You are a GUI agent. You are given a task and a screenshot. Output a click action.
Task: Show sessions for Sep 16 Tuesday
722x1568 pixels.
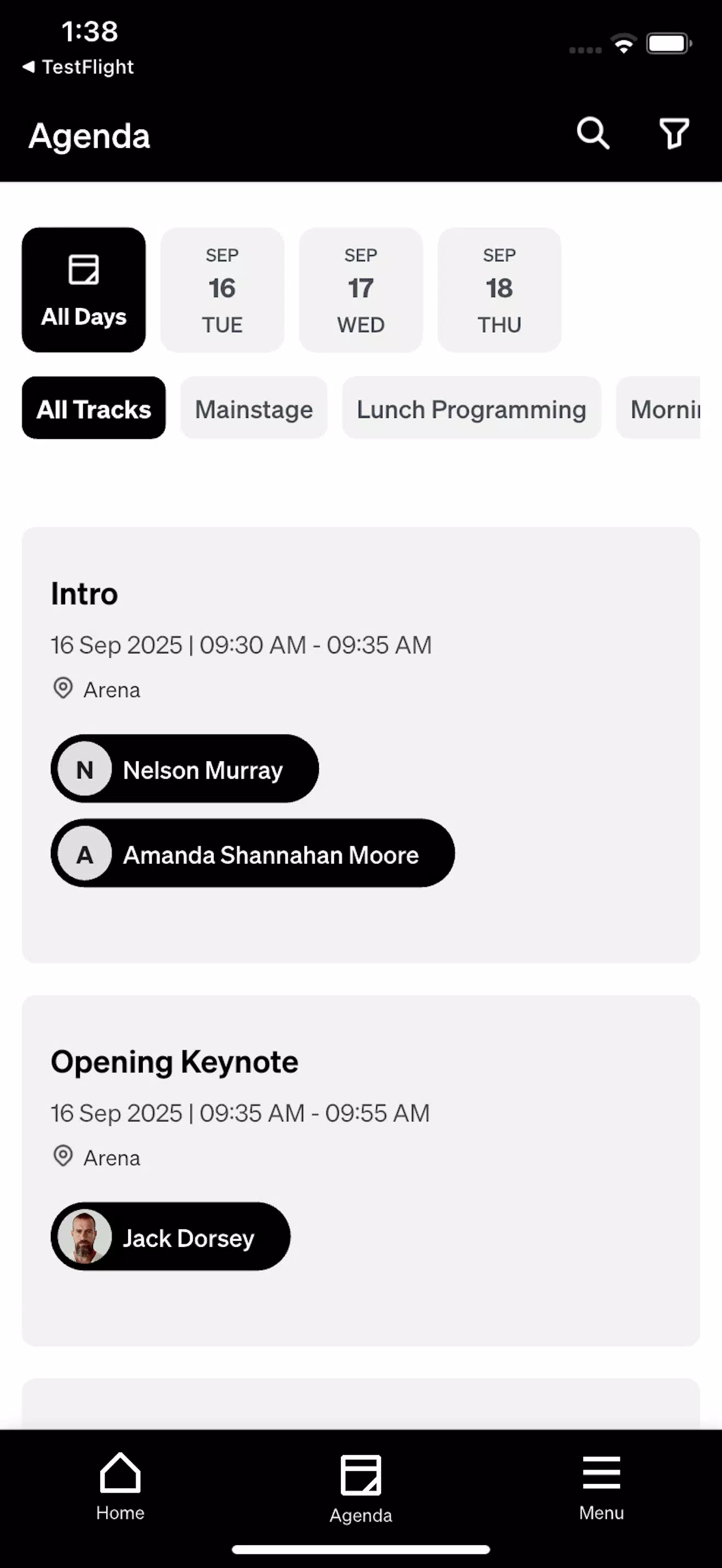pyautogui.click(x=222, y=290)
